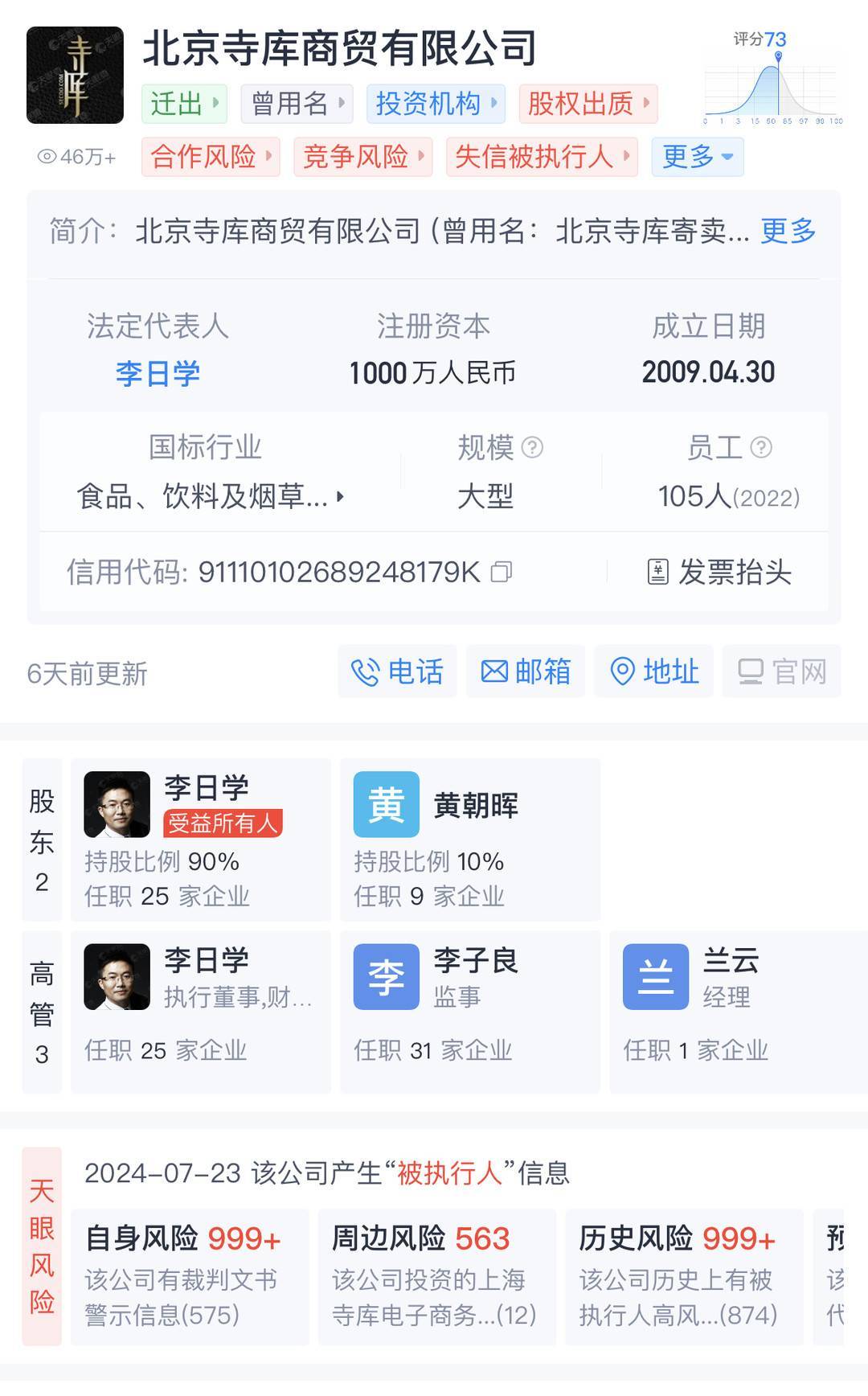View 失信被执行人 records

click(541, 157)
